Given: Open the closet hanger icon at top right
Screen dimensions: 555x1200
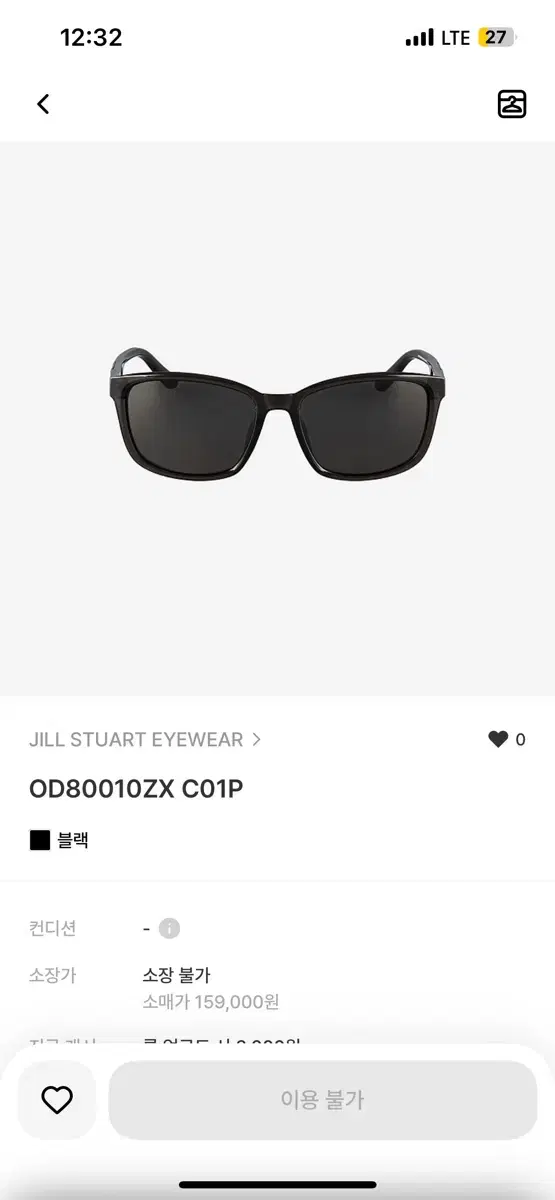Looking at the screenshot, I should 512,104.
